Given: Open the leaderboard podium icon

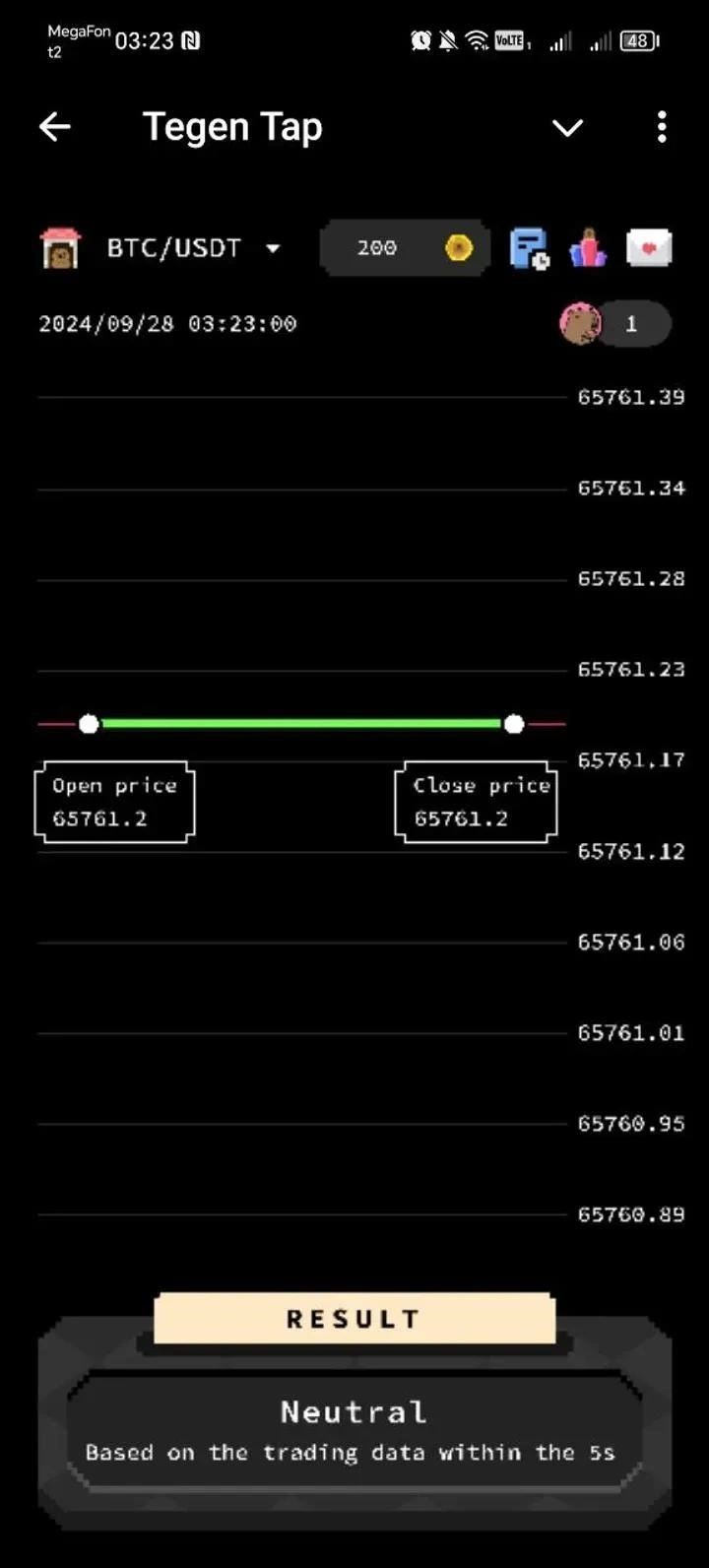Looking at the screenshot, I should pyautogui.click(x=588, y=248).
